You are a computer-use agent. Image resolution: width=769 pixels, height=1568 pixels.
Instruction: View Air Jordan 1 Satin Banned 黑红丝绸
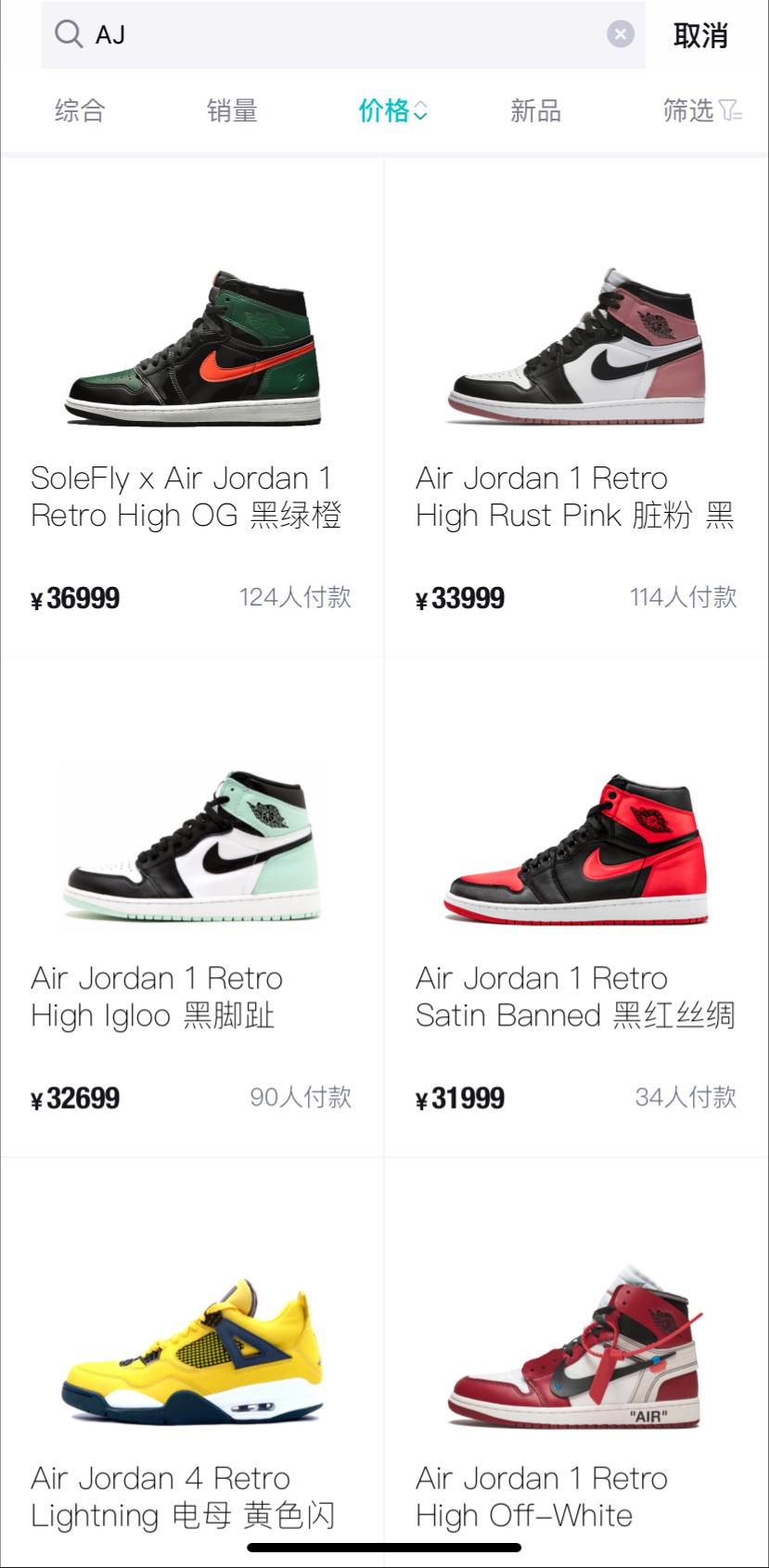[x=576, y=907]
